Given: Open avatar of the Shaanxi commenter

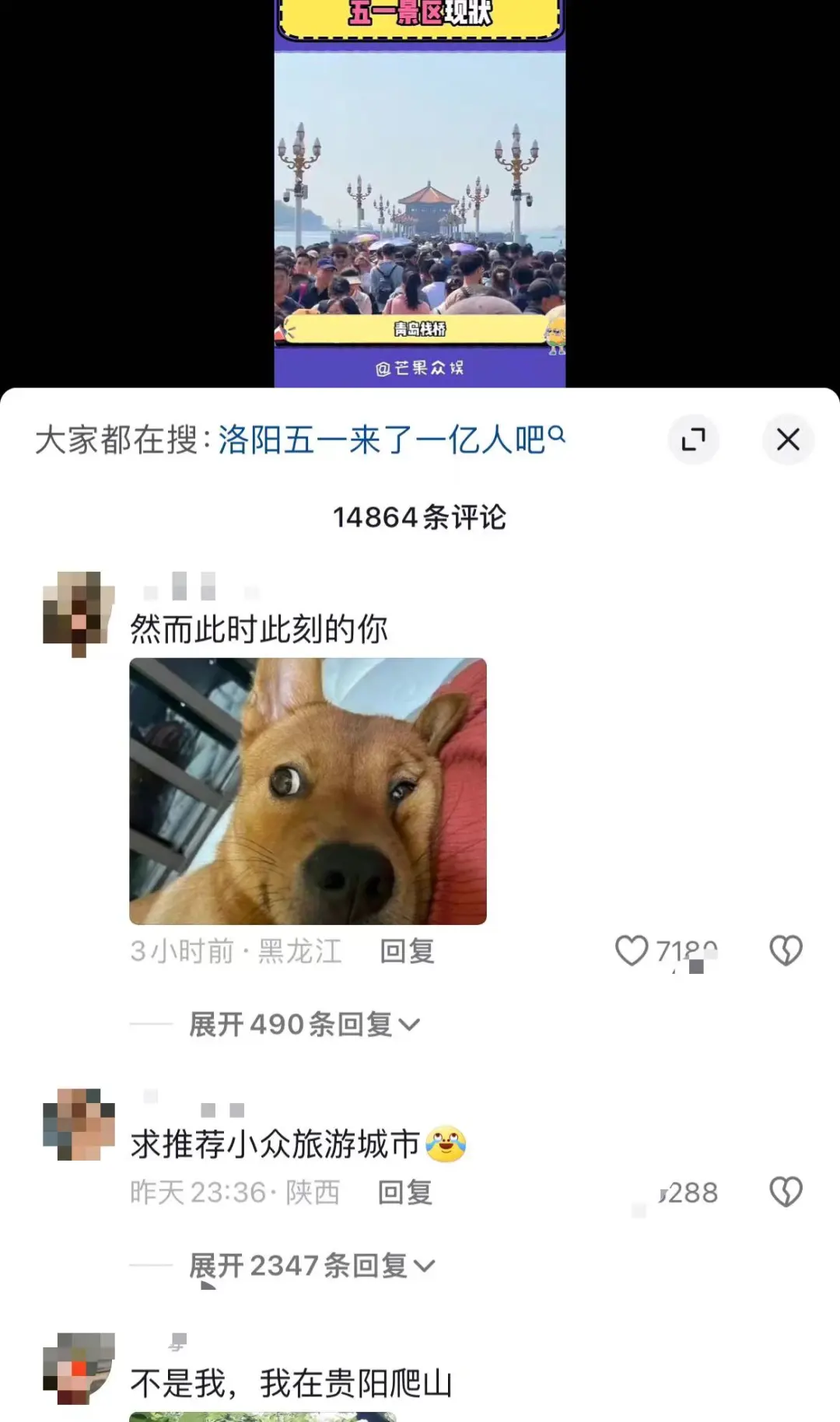Looking at the screenshot, I should [79, 1125].
